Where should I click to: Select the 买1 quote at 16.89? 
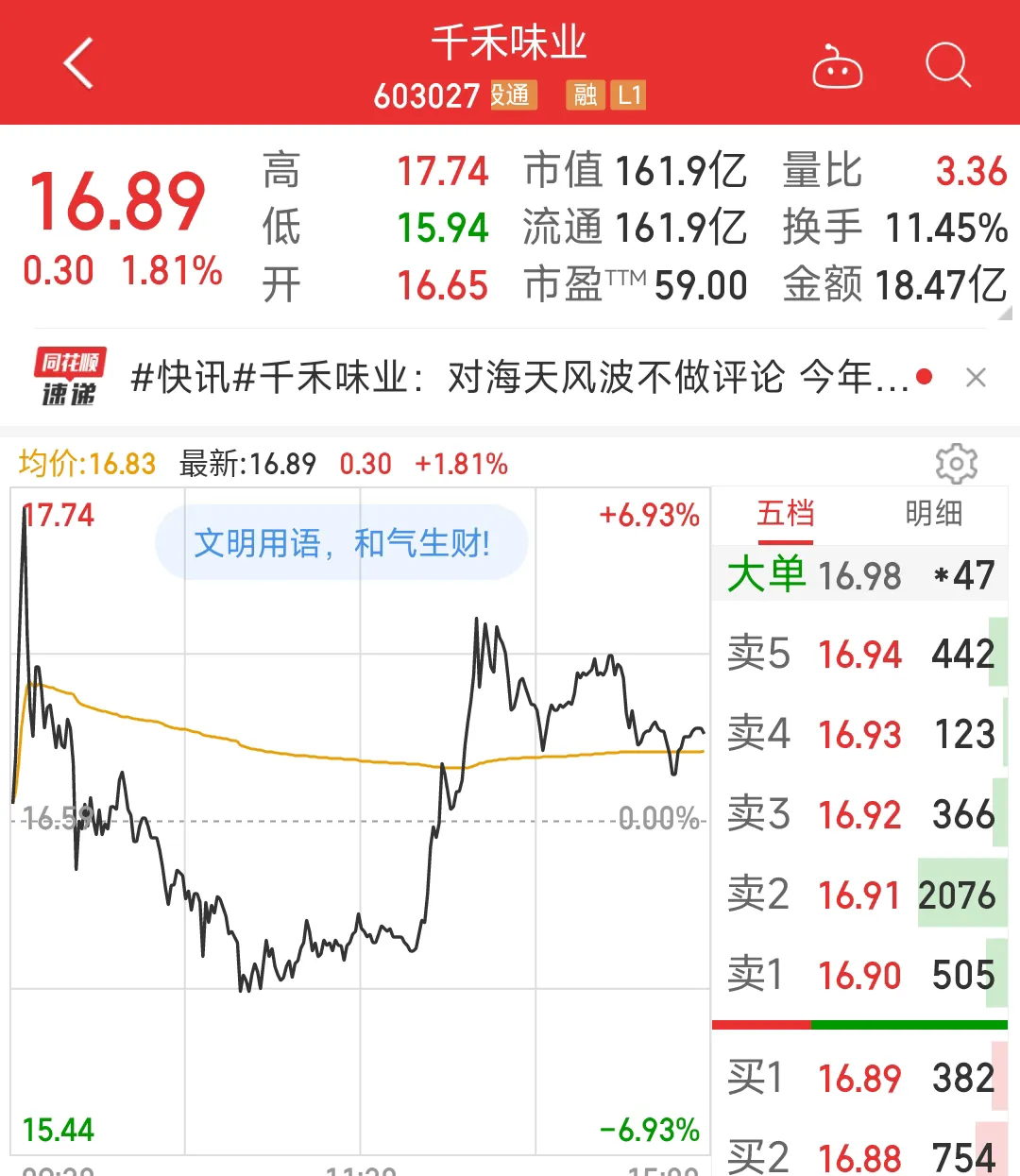click(x=859, y=1078)
